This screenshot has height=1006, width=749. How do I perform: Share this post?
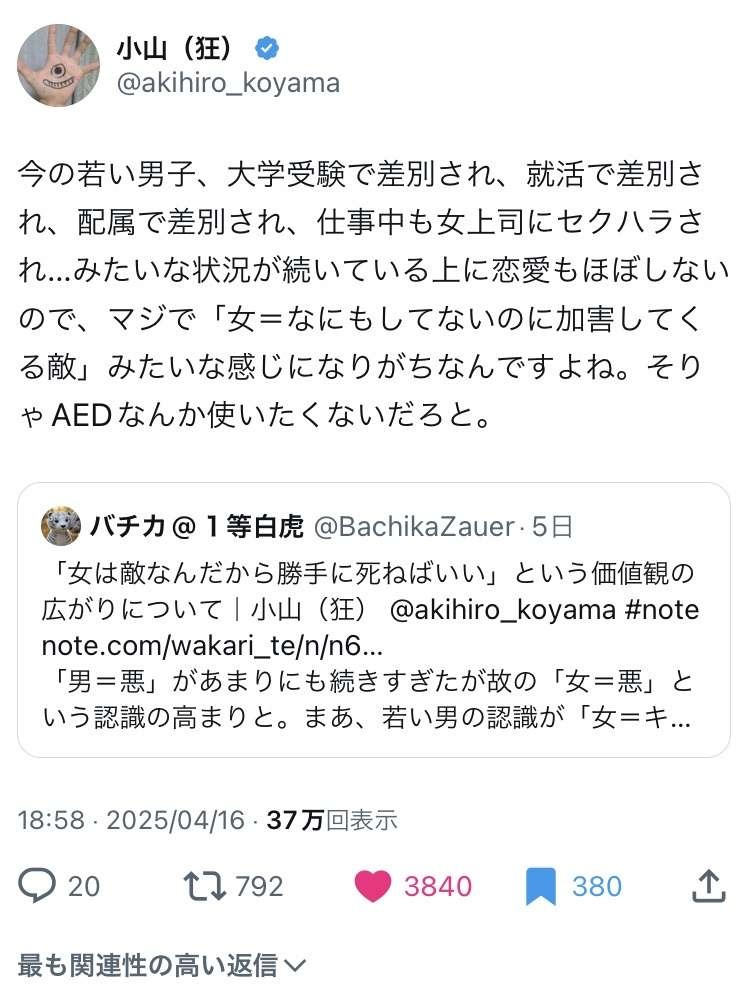[708, 884]
